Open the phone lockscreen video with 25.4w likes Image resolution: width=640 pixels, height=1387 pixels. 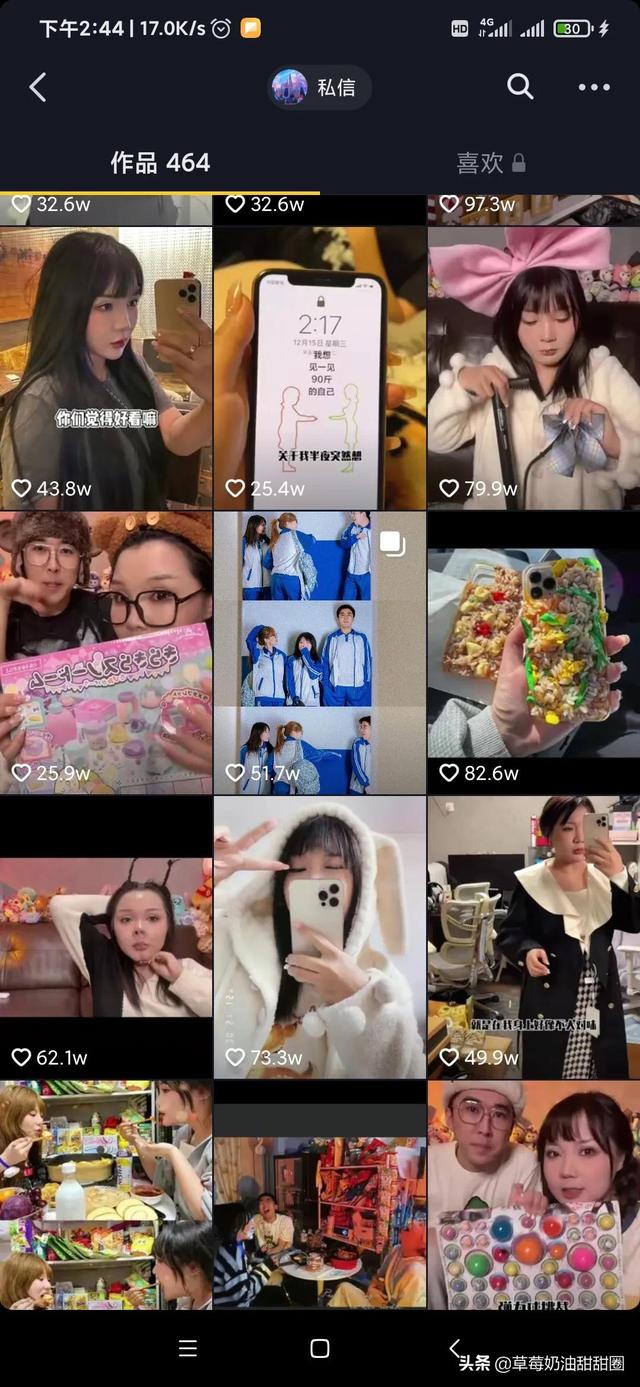coord(320,368)
